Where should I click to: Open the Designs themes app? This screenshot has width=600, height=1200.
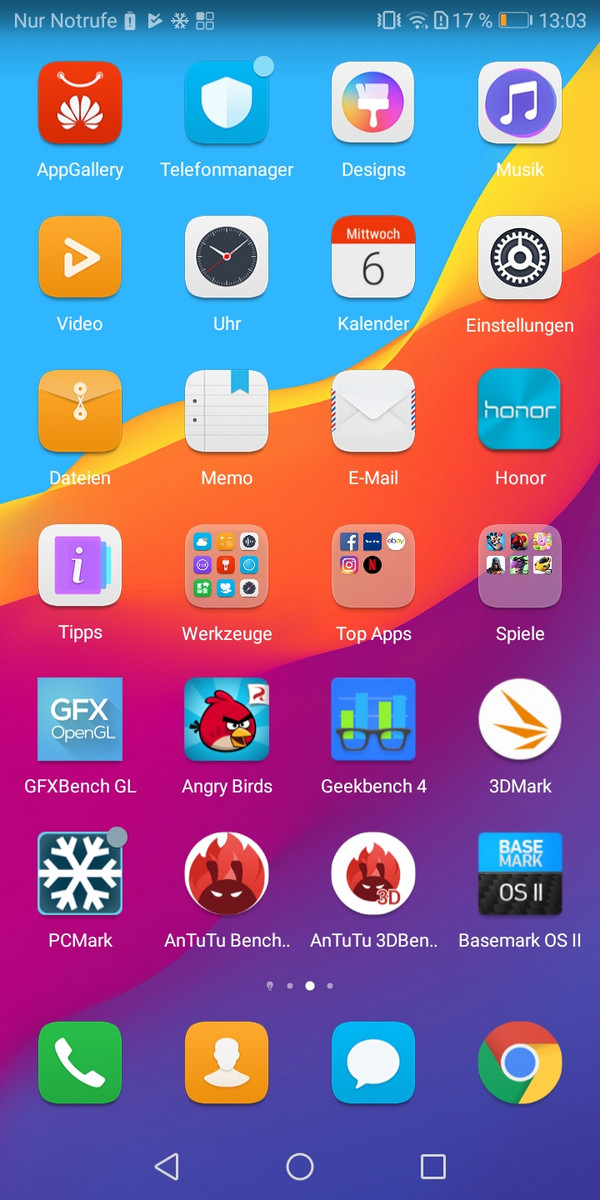tap(373, 103)
